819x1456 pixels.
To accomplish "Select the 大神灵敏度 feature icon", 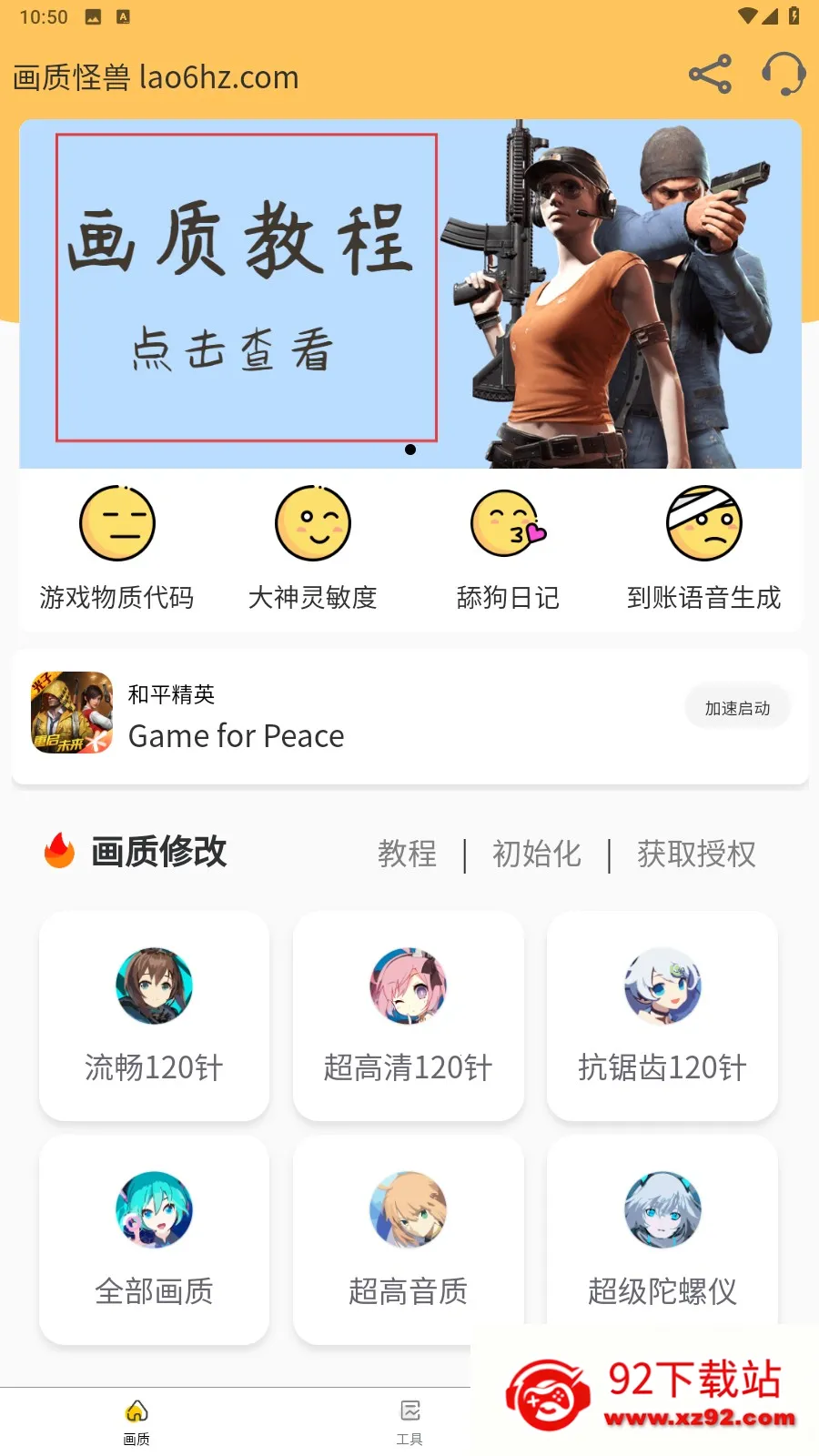I will [313, 523].
